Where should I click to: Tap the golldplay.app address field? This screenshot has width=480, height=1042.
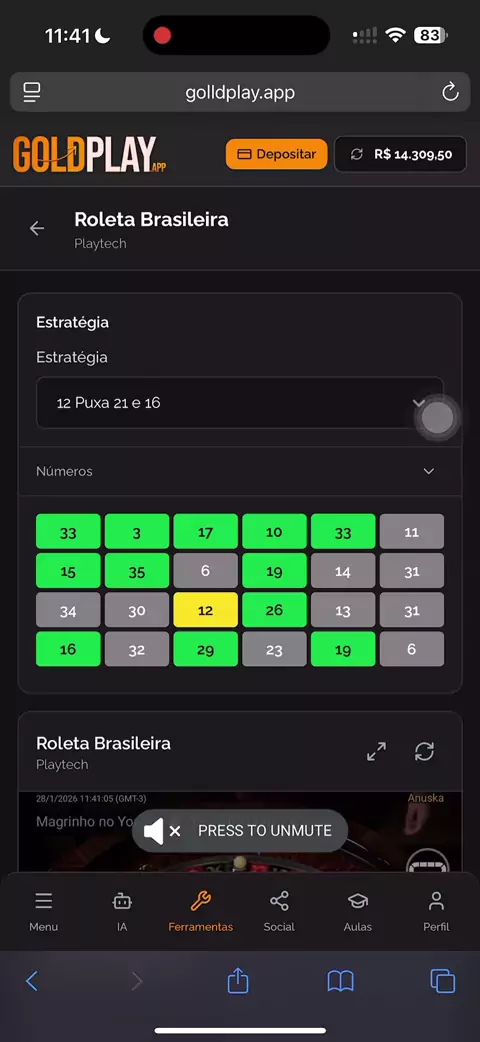240,92
